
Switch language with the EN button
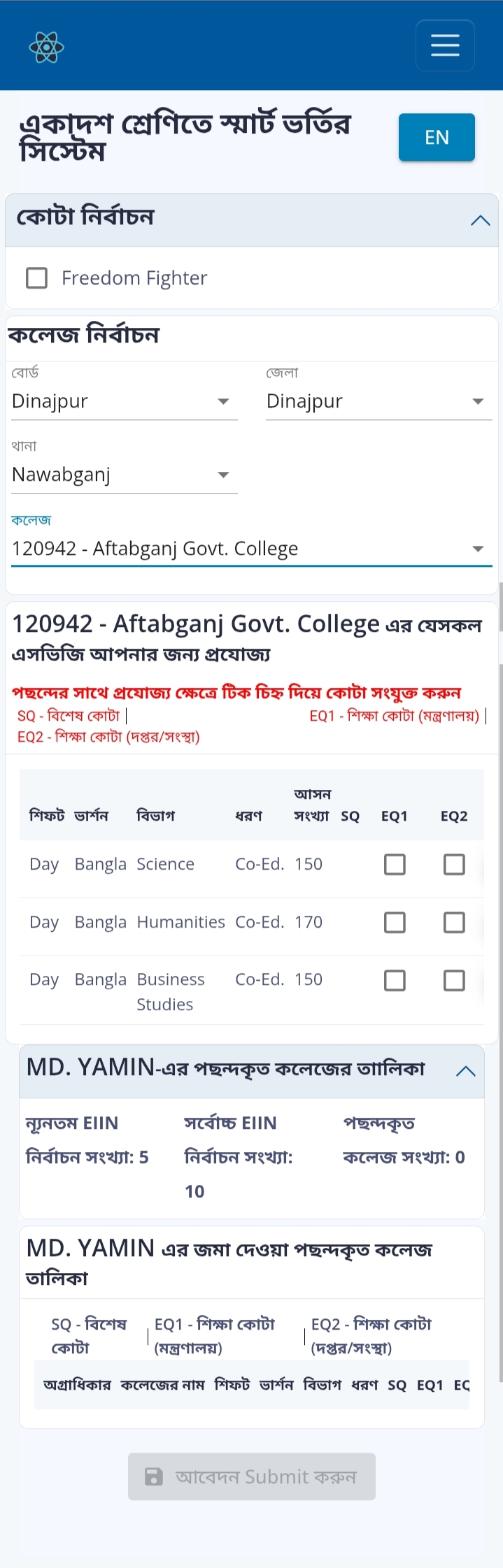point(437,137)
